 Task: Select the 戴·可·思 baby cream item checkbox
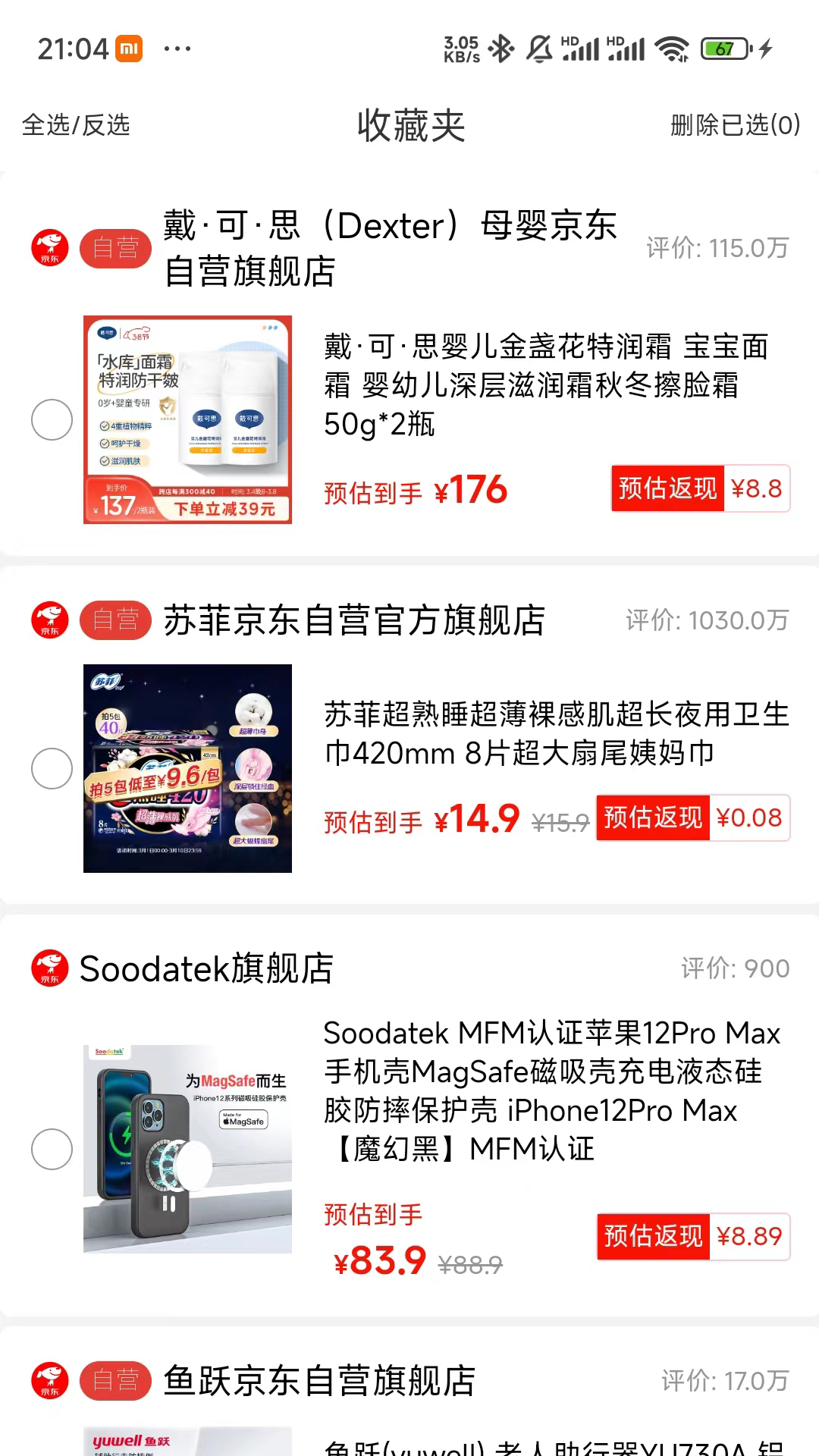pyautogui.click(x=52, y=419)
